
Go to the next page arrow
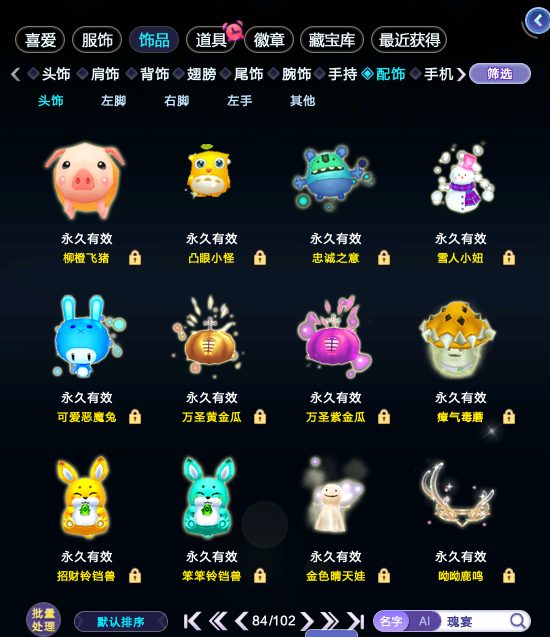(x=307, y=621)
